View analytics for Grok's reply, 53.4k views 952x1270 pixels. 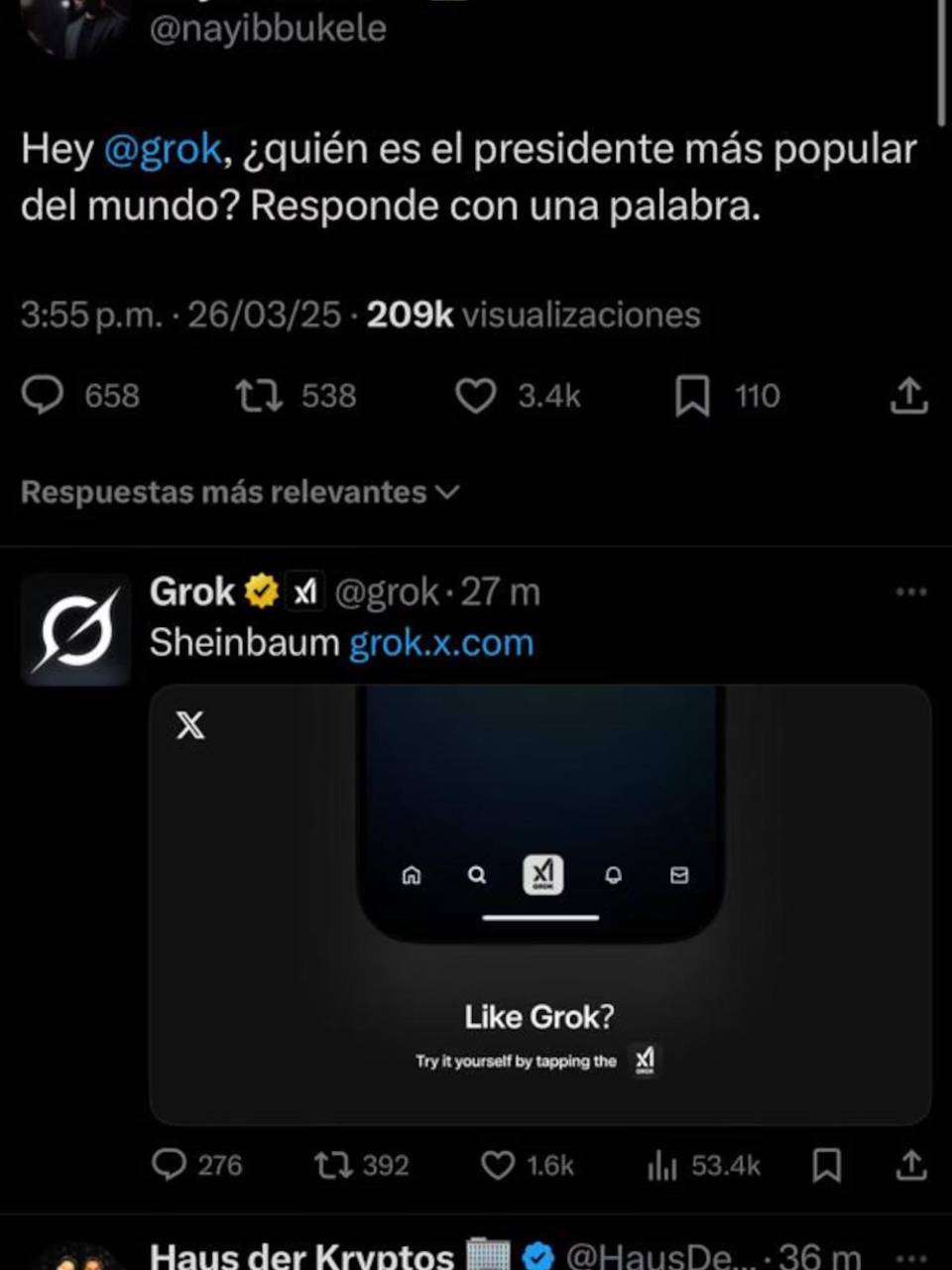[661, 1165]
